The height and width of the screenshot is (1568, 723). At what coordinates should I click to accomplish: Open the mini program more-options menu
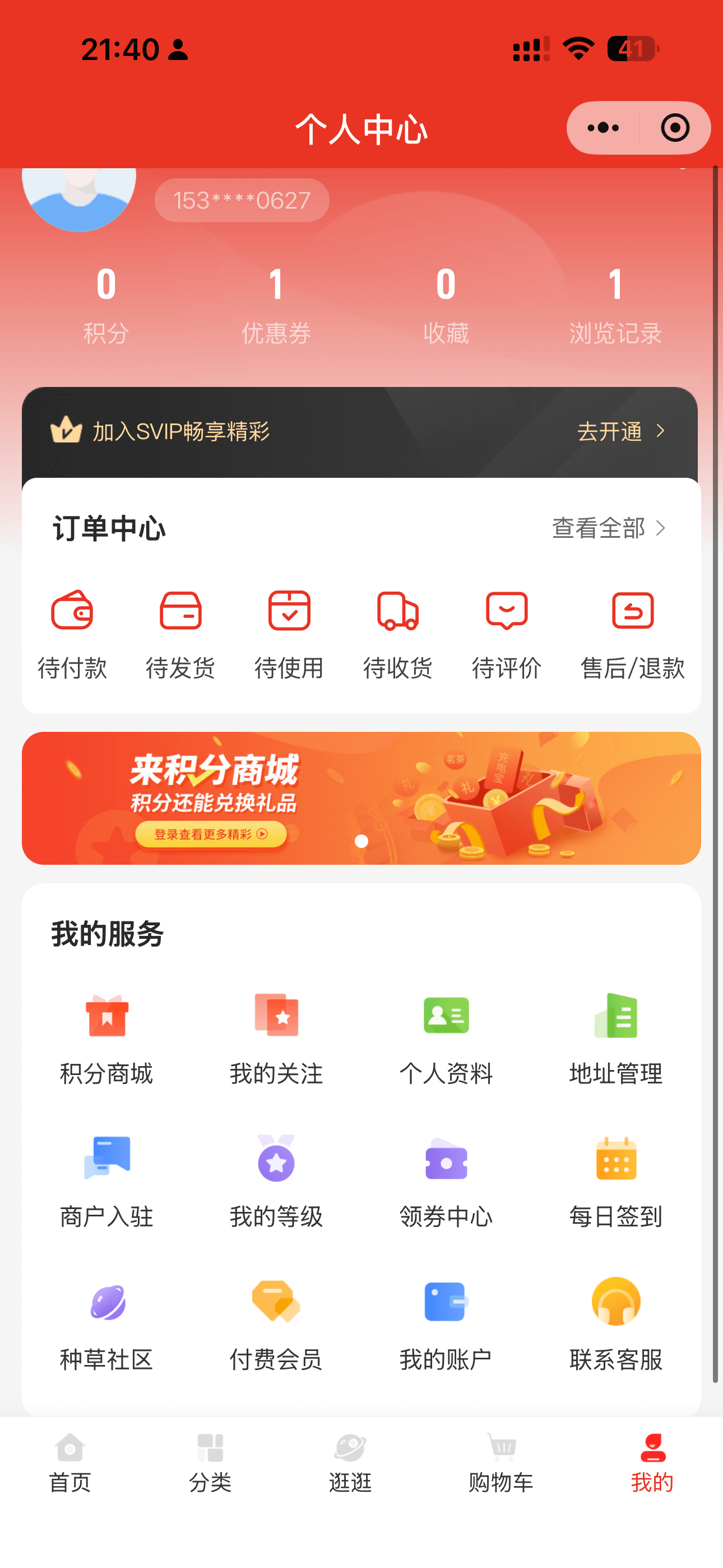tap(603, 128)
